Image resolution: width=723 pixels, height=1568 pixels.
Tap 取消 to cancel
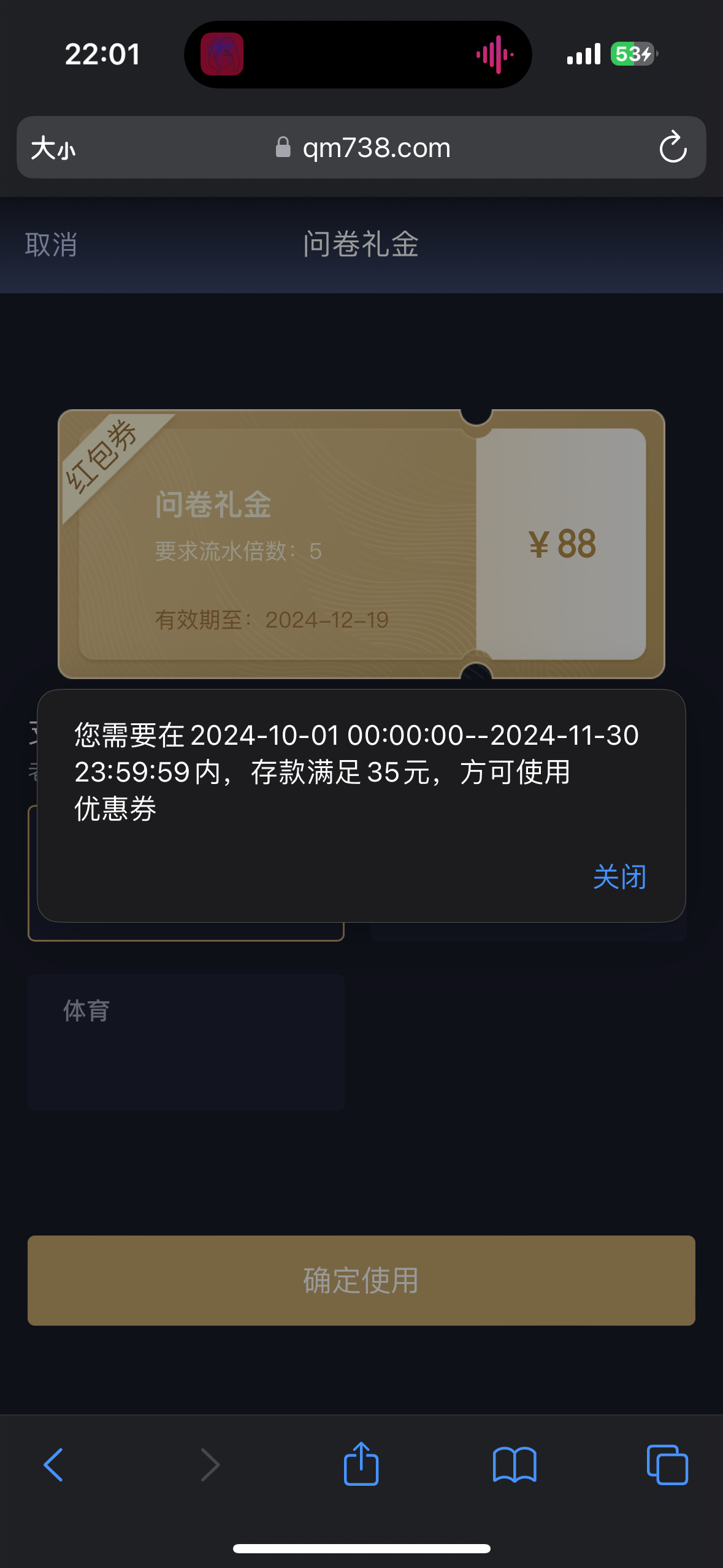click(51, 245)
